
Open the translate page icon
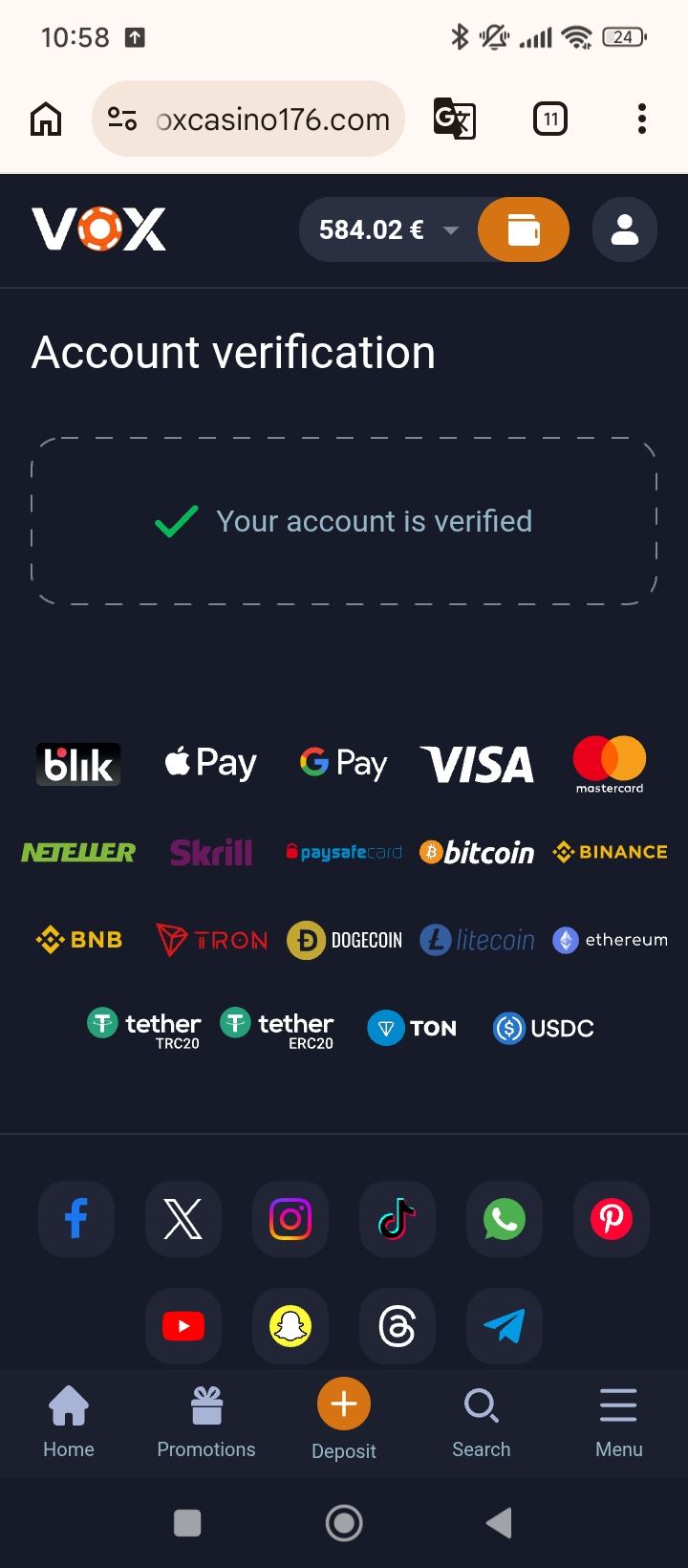pyautogui.click(x=454, y=120)
